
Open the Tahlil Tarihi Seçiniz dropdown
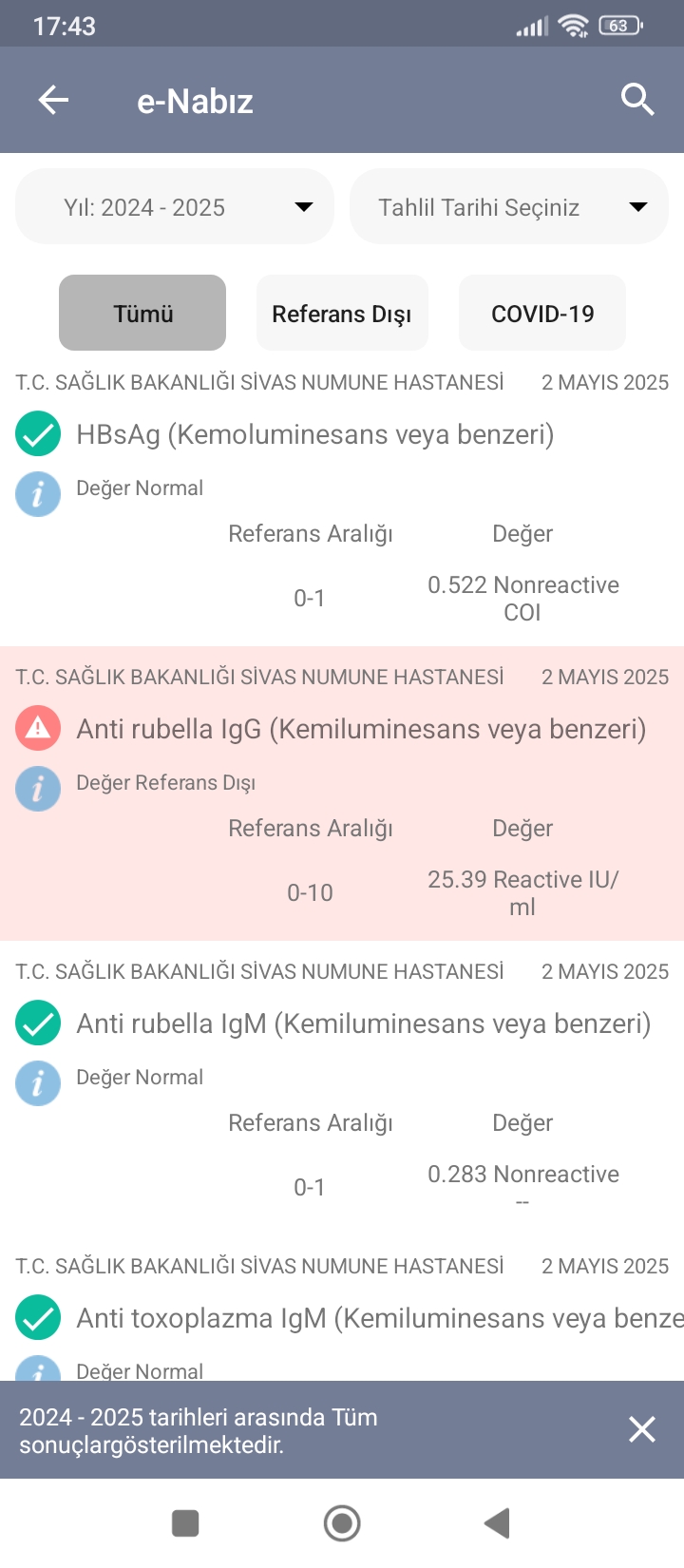pyautogui.click(x=509, y=207)
